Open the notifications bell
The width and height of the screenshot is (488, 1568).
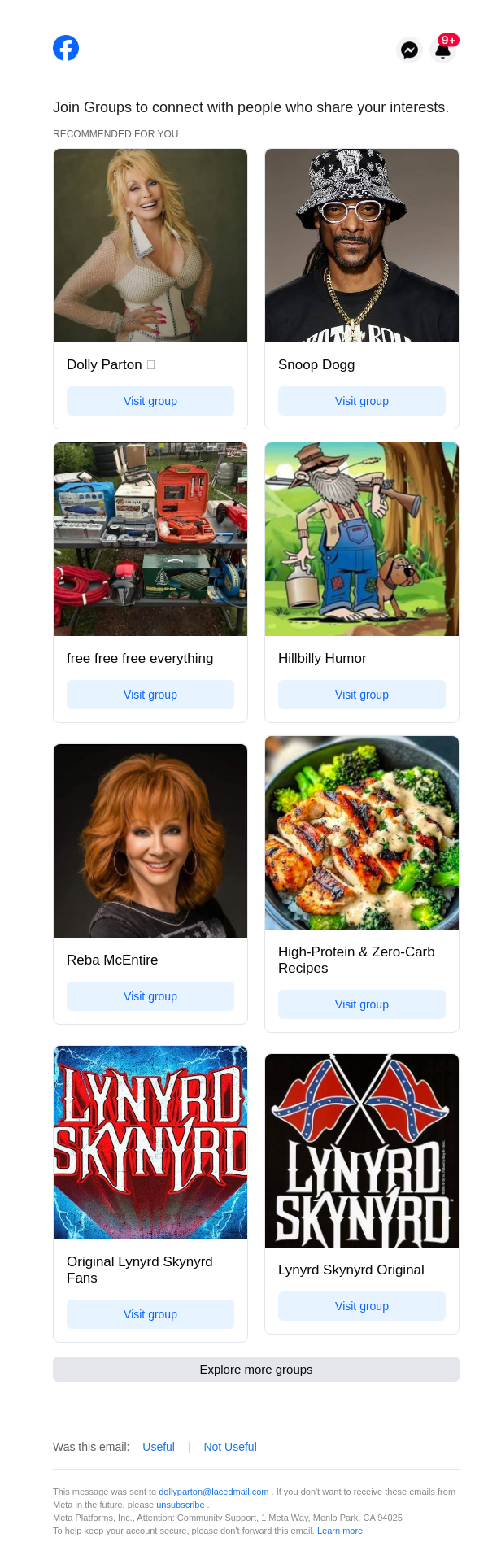pos(442,50)
